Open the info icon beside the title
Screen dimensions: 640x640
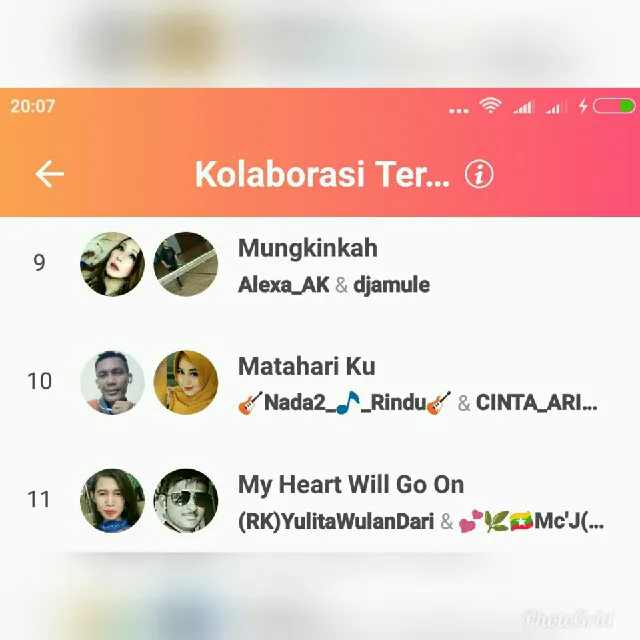click(x=480, y=175)
